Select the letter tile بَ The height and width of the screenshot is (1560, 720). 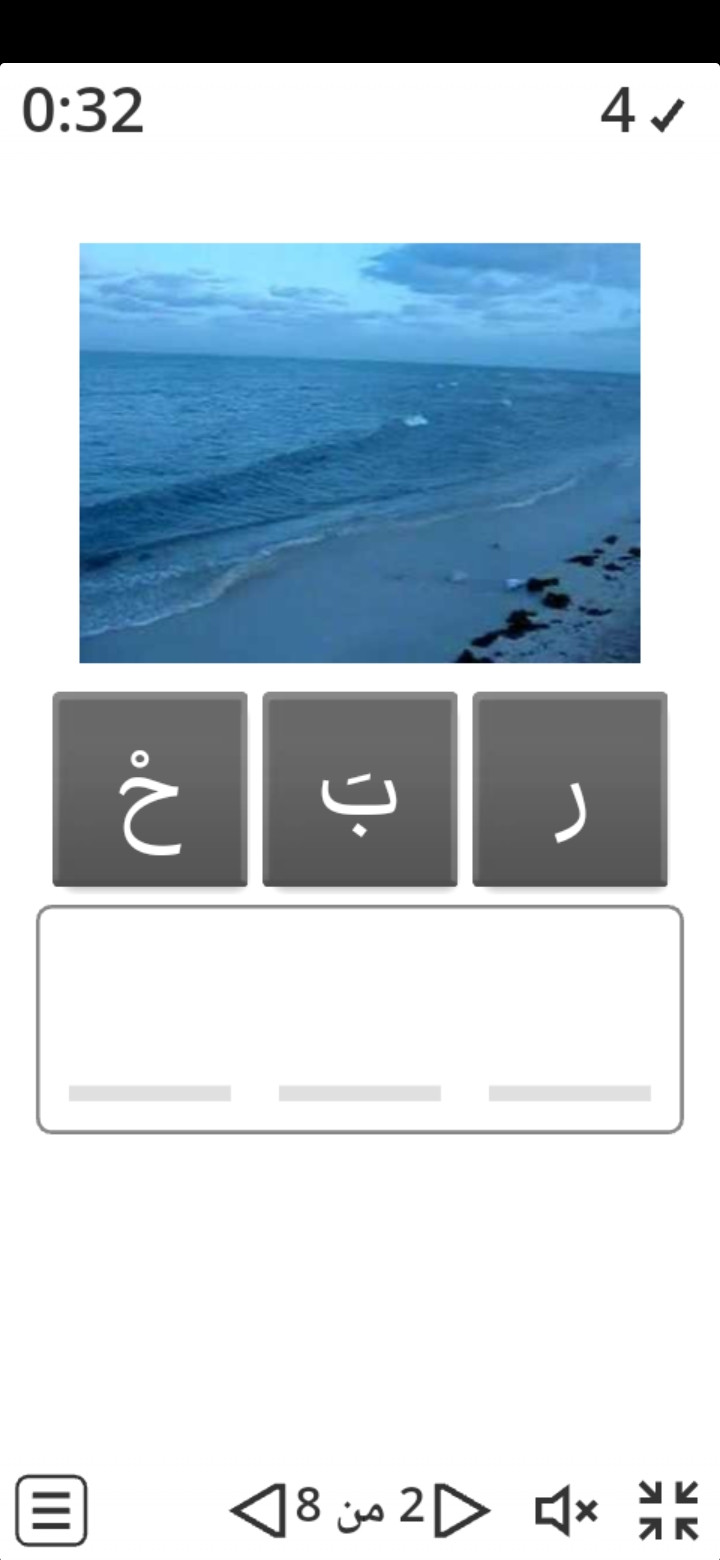pos(360,789)
